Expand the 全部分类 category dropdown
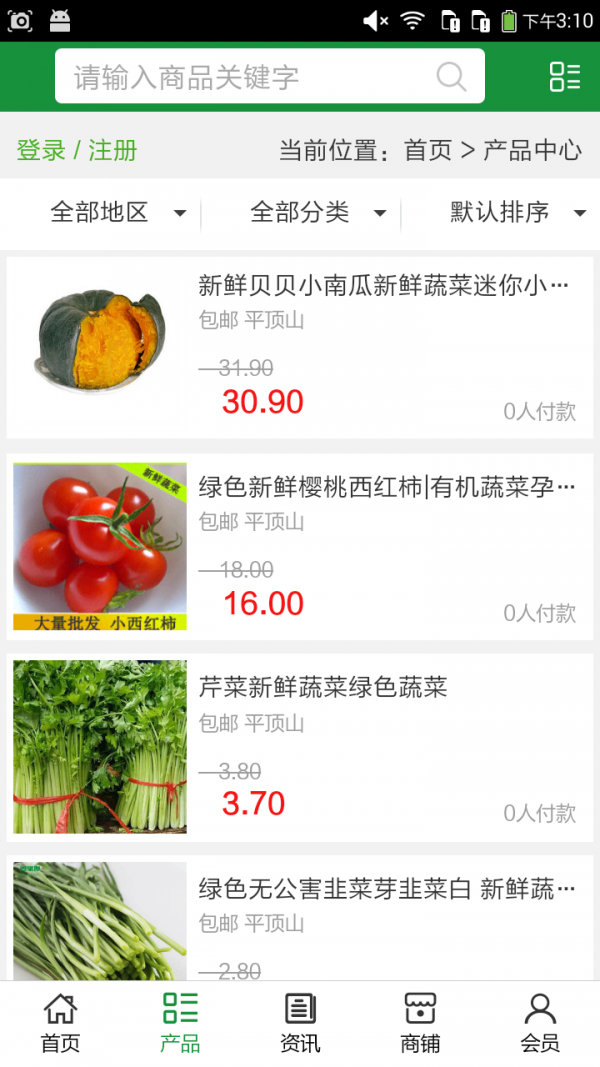 pyautogui.click(x=317, y=212)
